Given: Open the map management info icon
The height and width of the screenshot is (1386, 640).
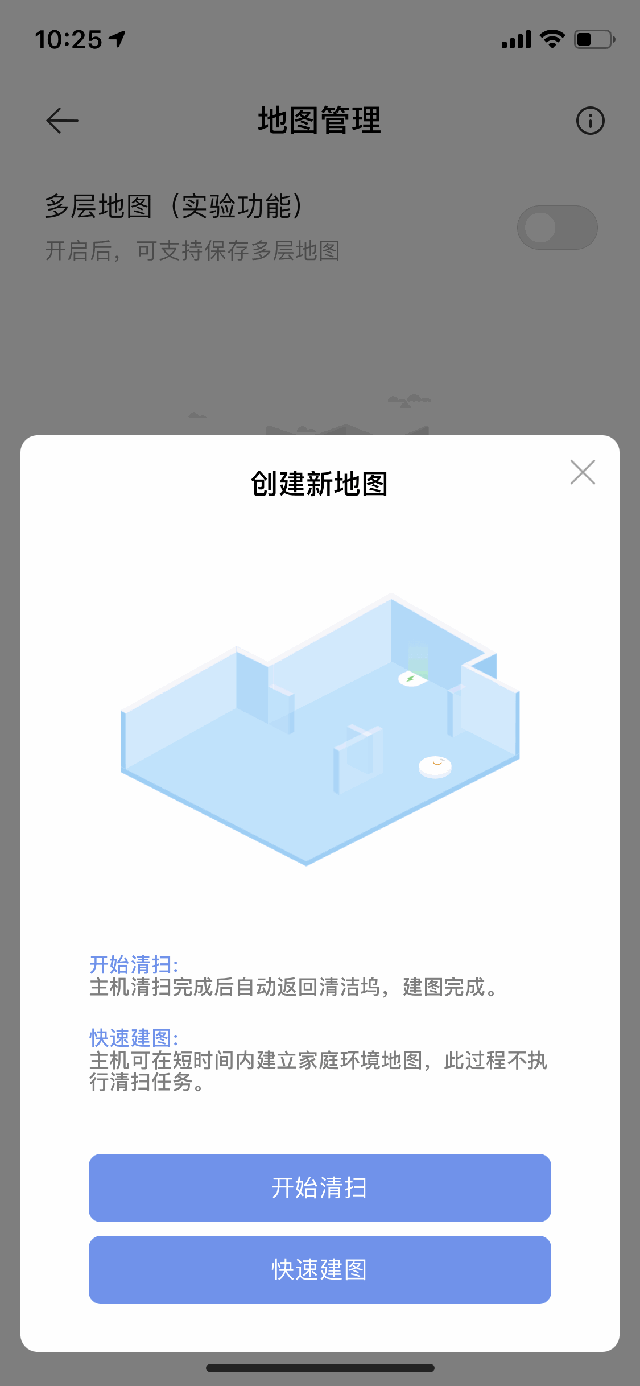Looking at the screenshot, I should pyautogui.click(x=591, y=121).
